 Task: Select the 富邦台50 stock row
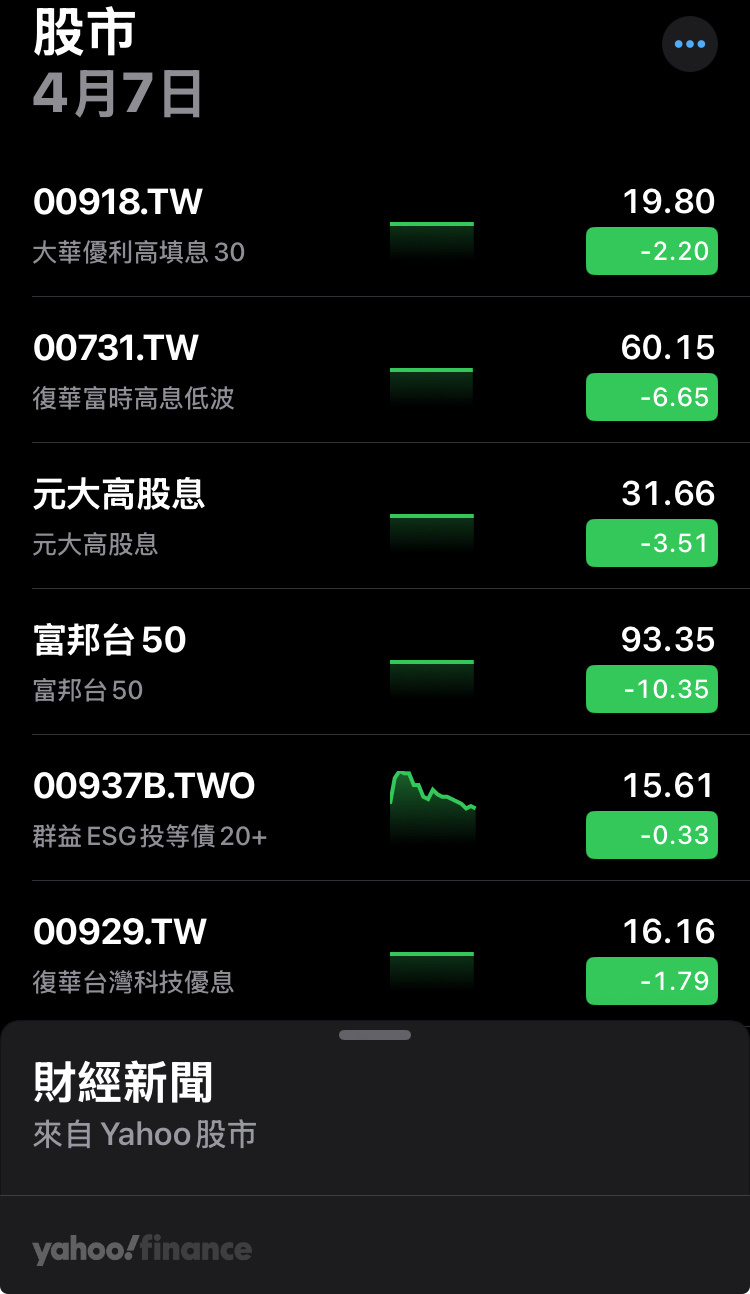point(375,662)
